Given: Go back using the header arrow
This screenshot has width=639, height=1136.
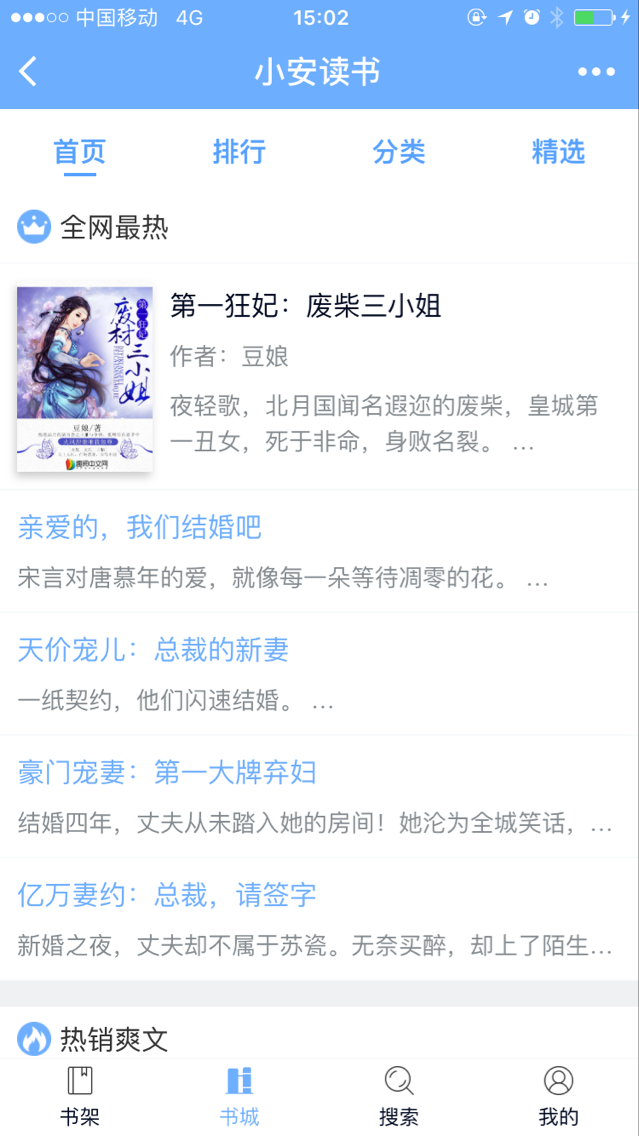Looking at the screenshot, I should point(28,71).
